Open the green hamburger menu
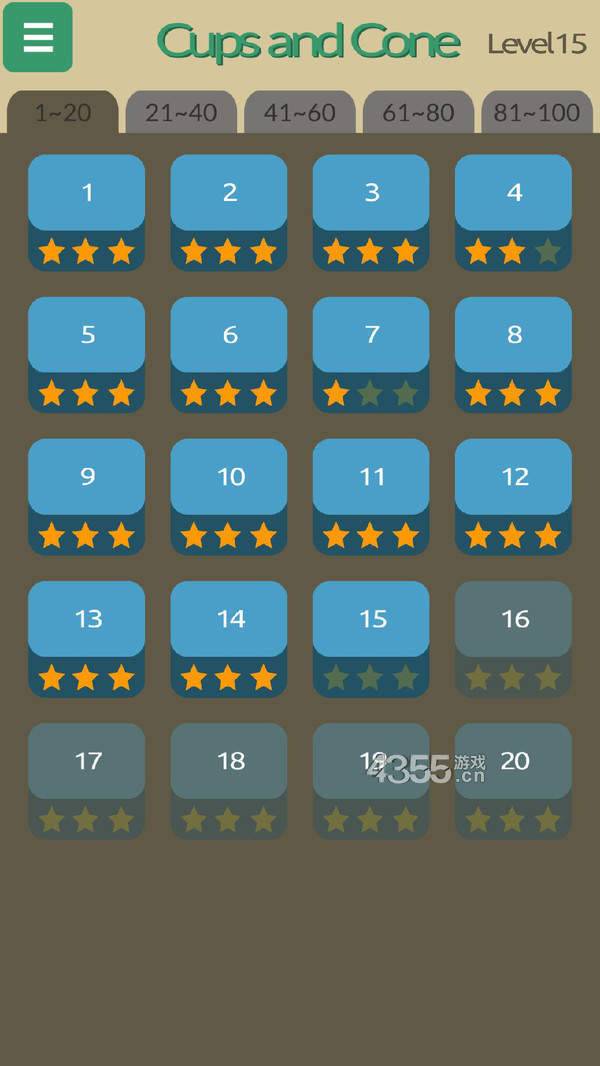600x1066 pixels. [x=38, y=37]
